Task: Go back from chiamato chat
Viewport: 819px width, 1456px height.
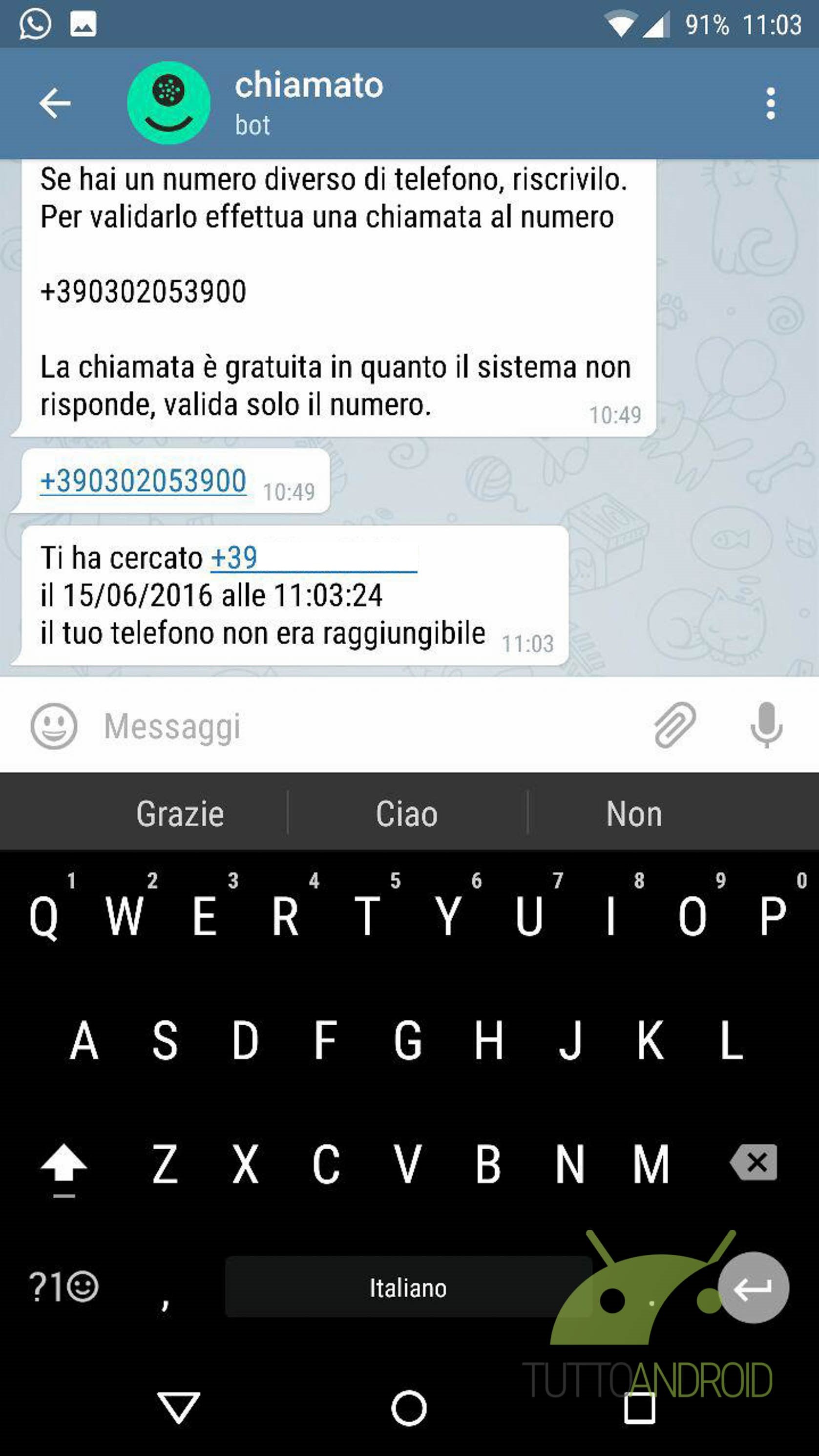Action: (55, 104)
